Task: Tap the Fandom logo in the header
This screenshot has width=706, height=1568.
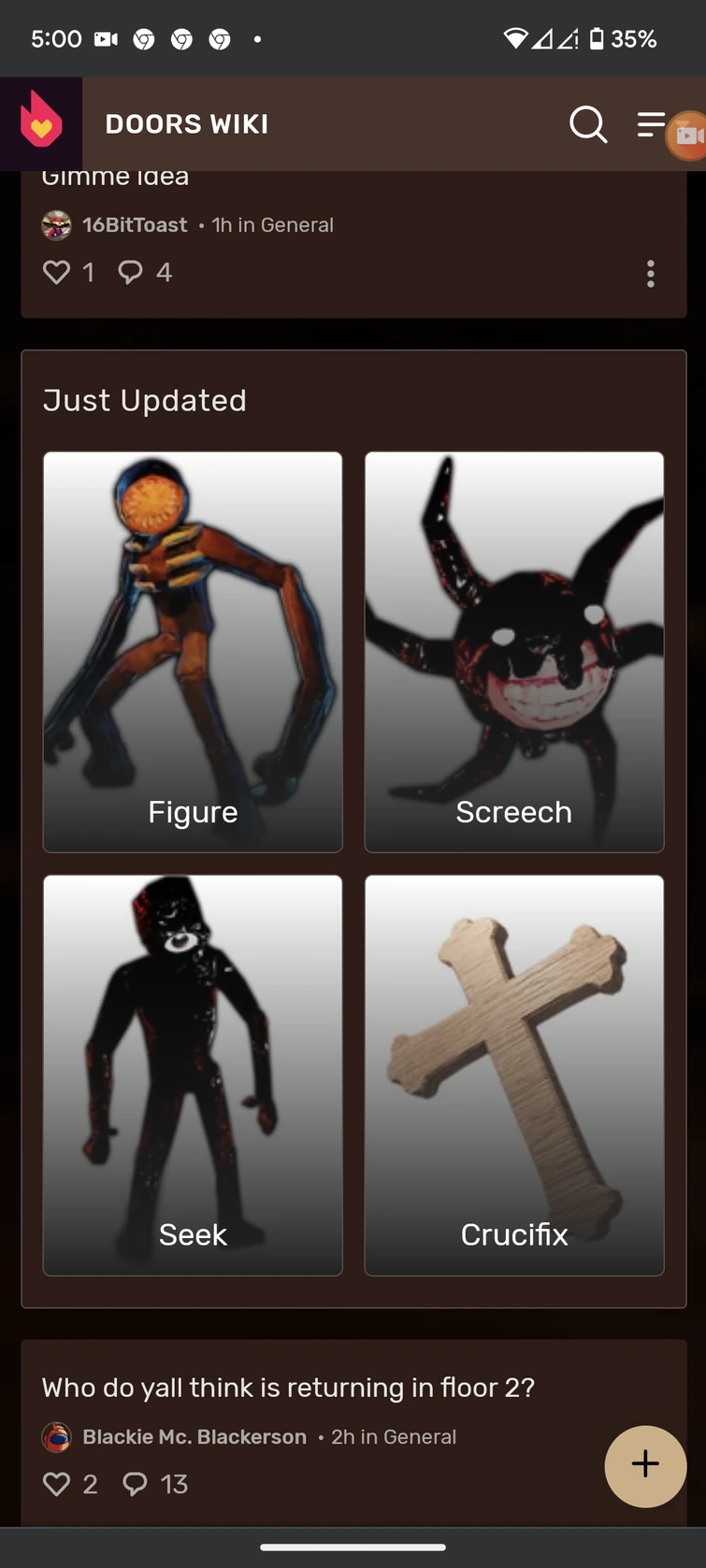Action: (x=41, y=123)
